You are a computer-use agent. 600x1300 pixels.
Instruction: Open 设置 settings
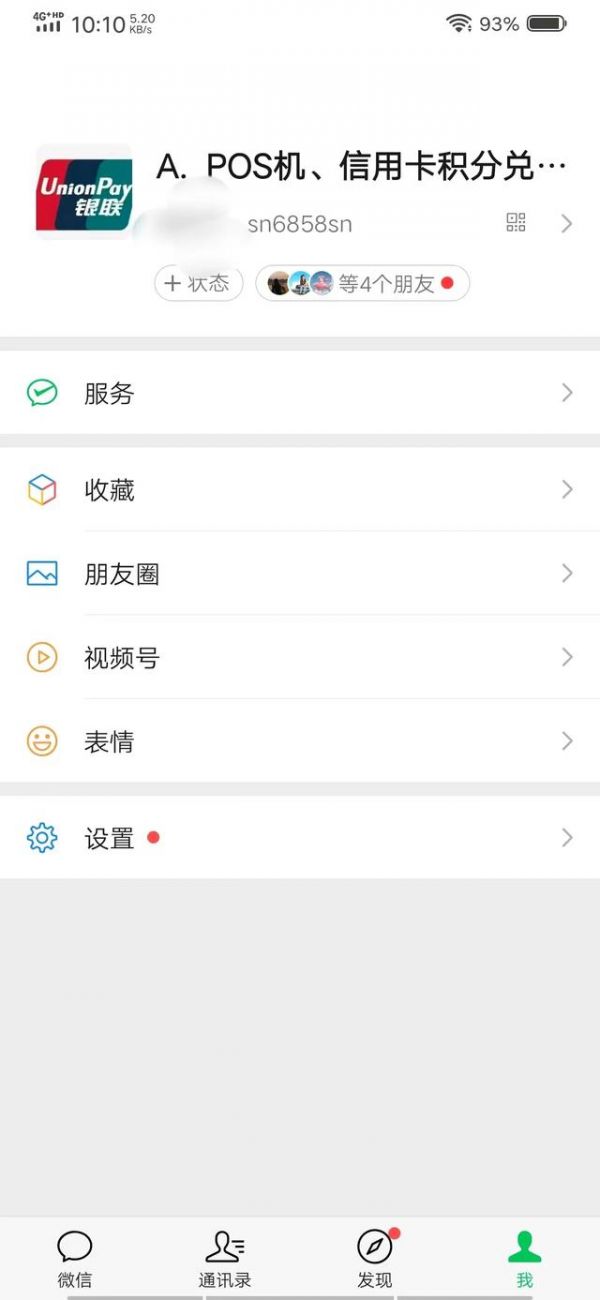300,838
